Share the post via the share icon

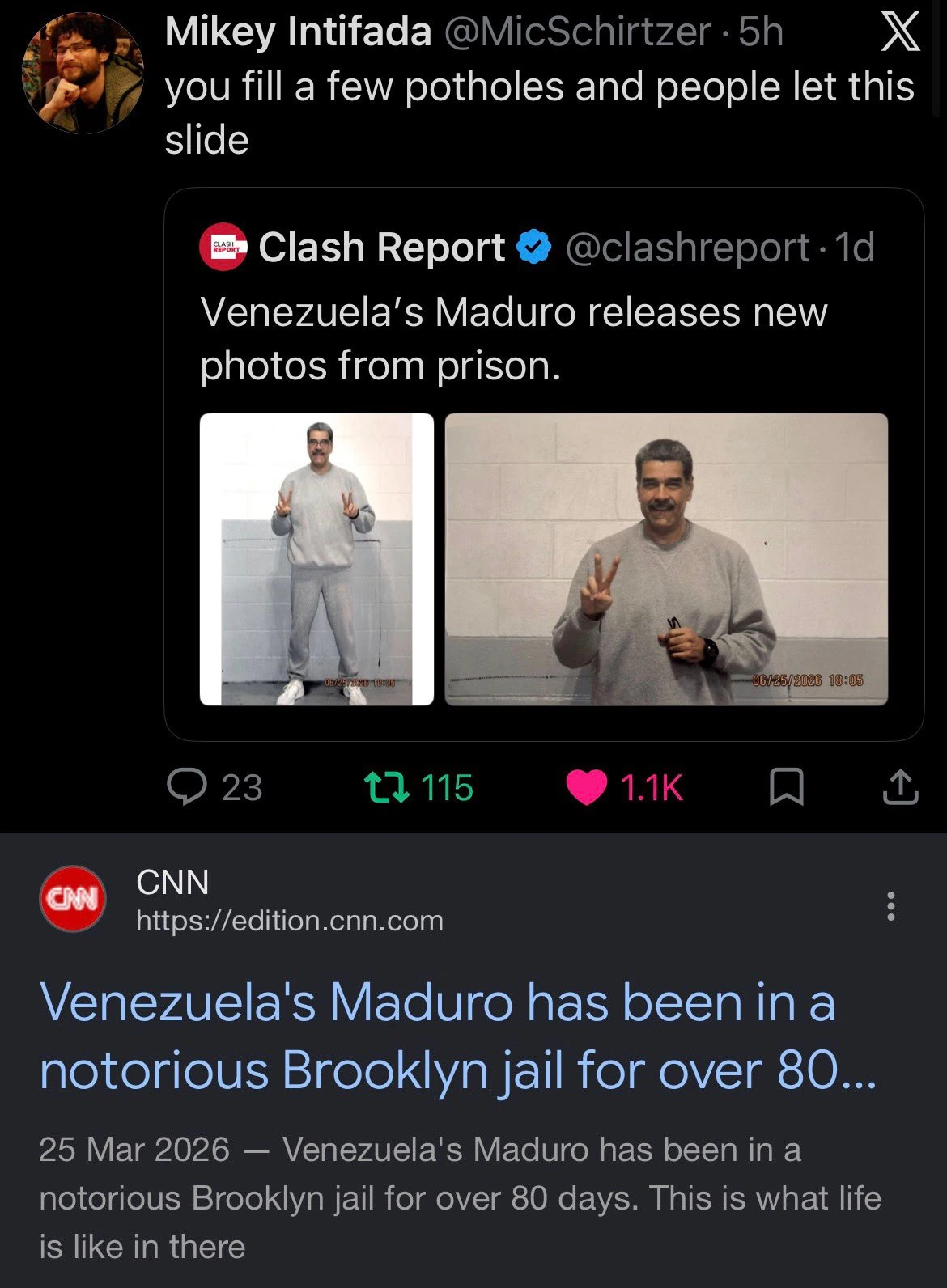click(x=900, y=787)
